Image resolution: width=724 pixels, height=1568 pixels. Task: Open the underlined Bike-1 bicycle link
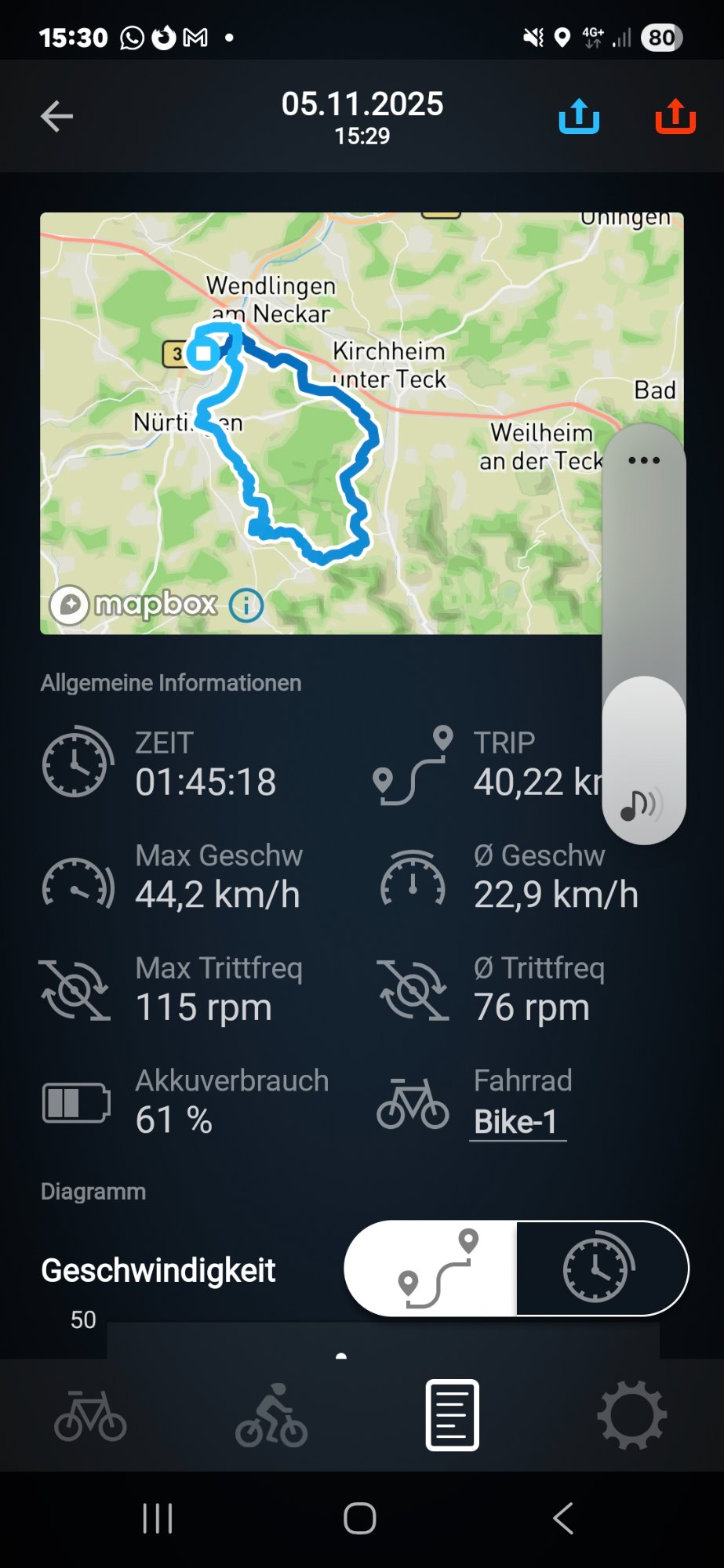[516, 1122]
